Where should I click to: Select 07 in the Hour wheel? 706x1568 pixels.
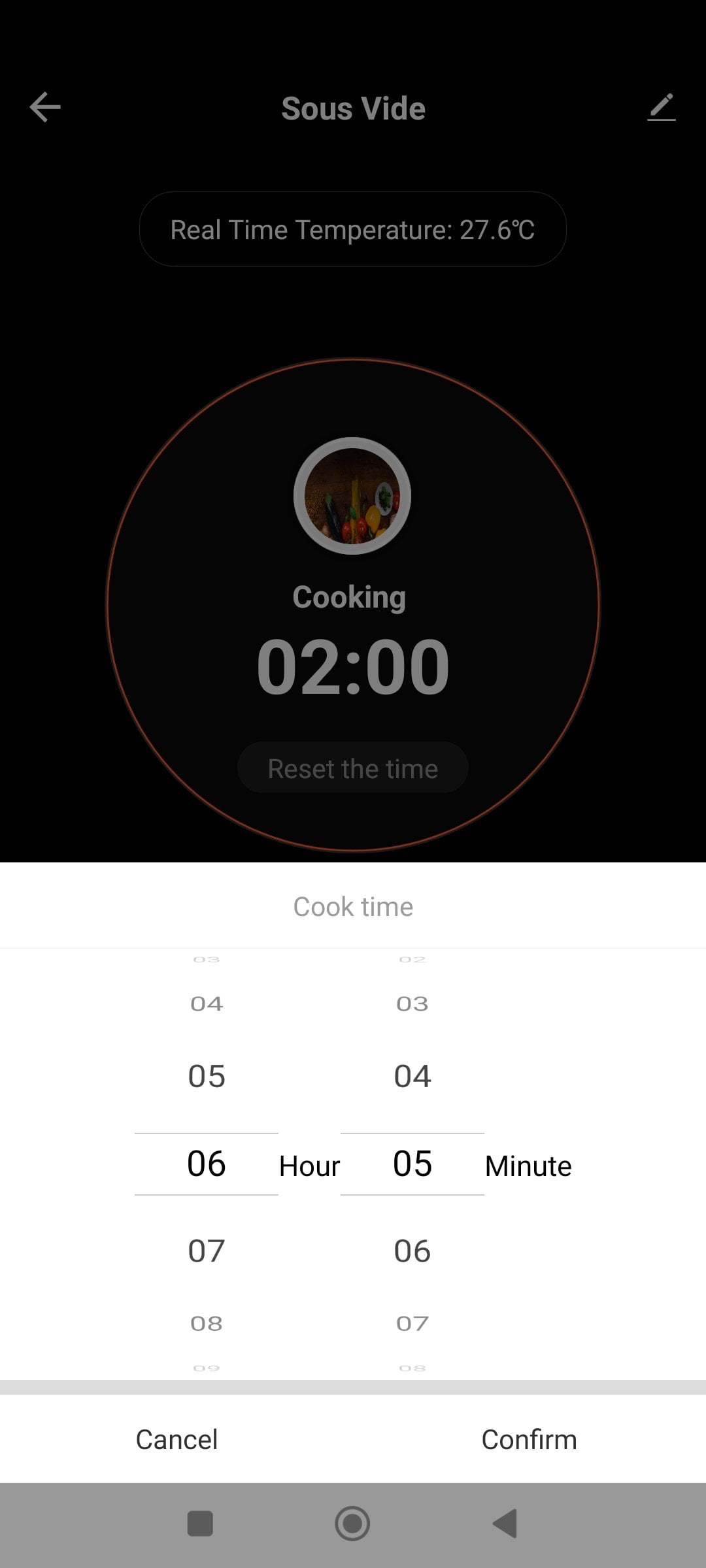point(207,1251)
